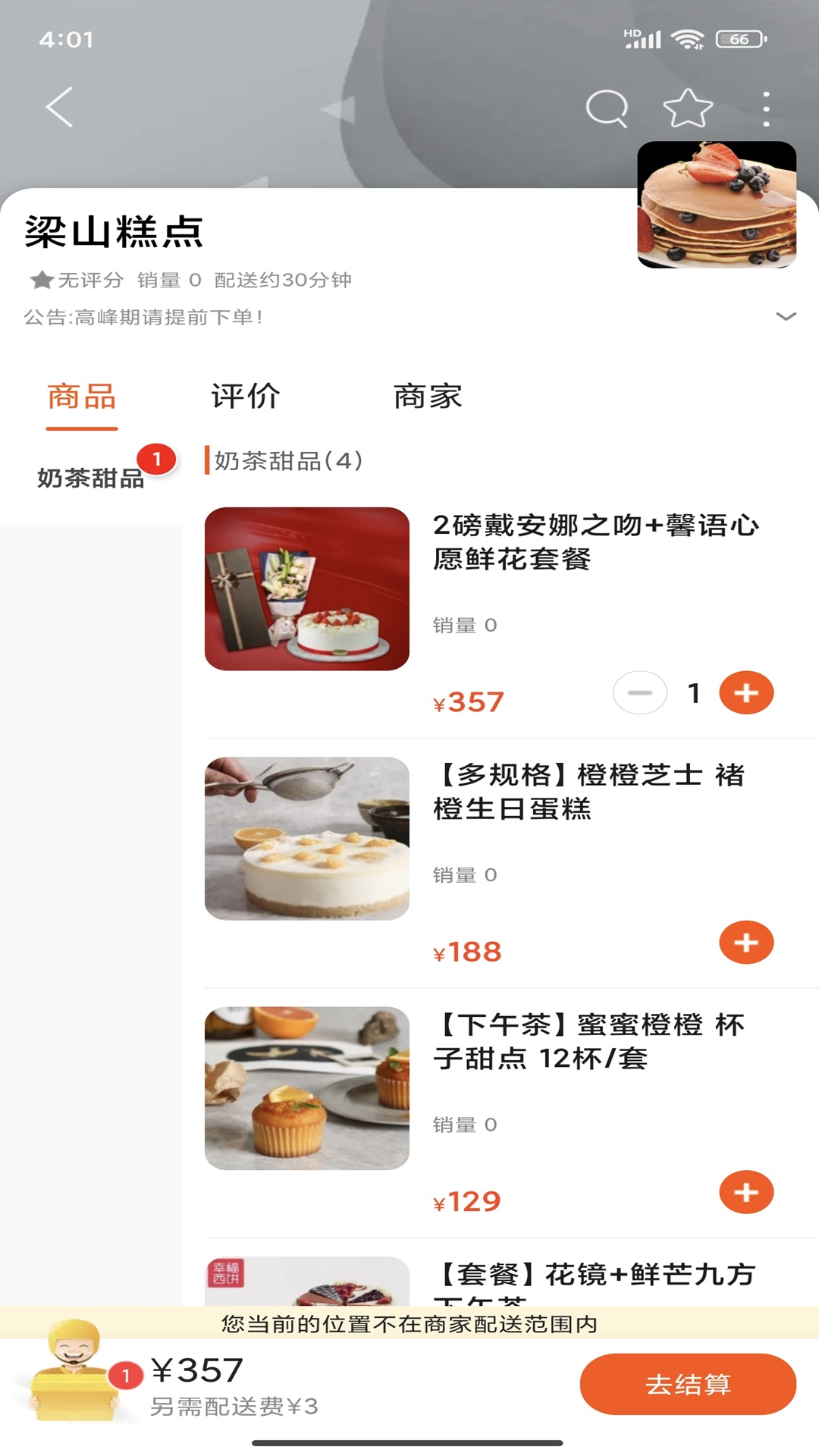Tap the back arrow to leave the shop
819x1456 pixels.
coord(59,106)
